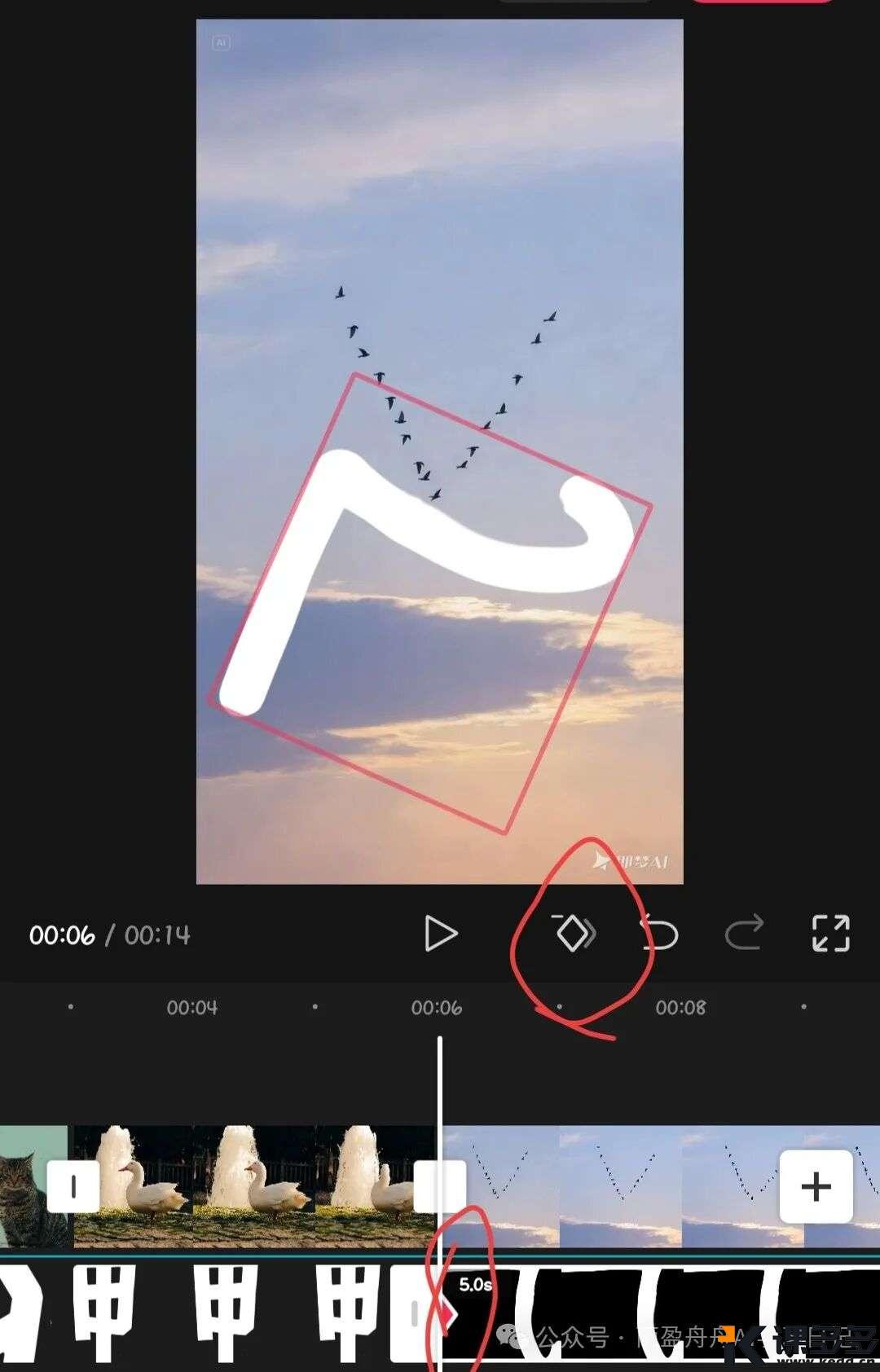
Task: Add a new clip with the plus button
Action: (x=816, y=1187)
